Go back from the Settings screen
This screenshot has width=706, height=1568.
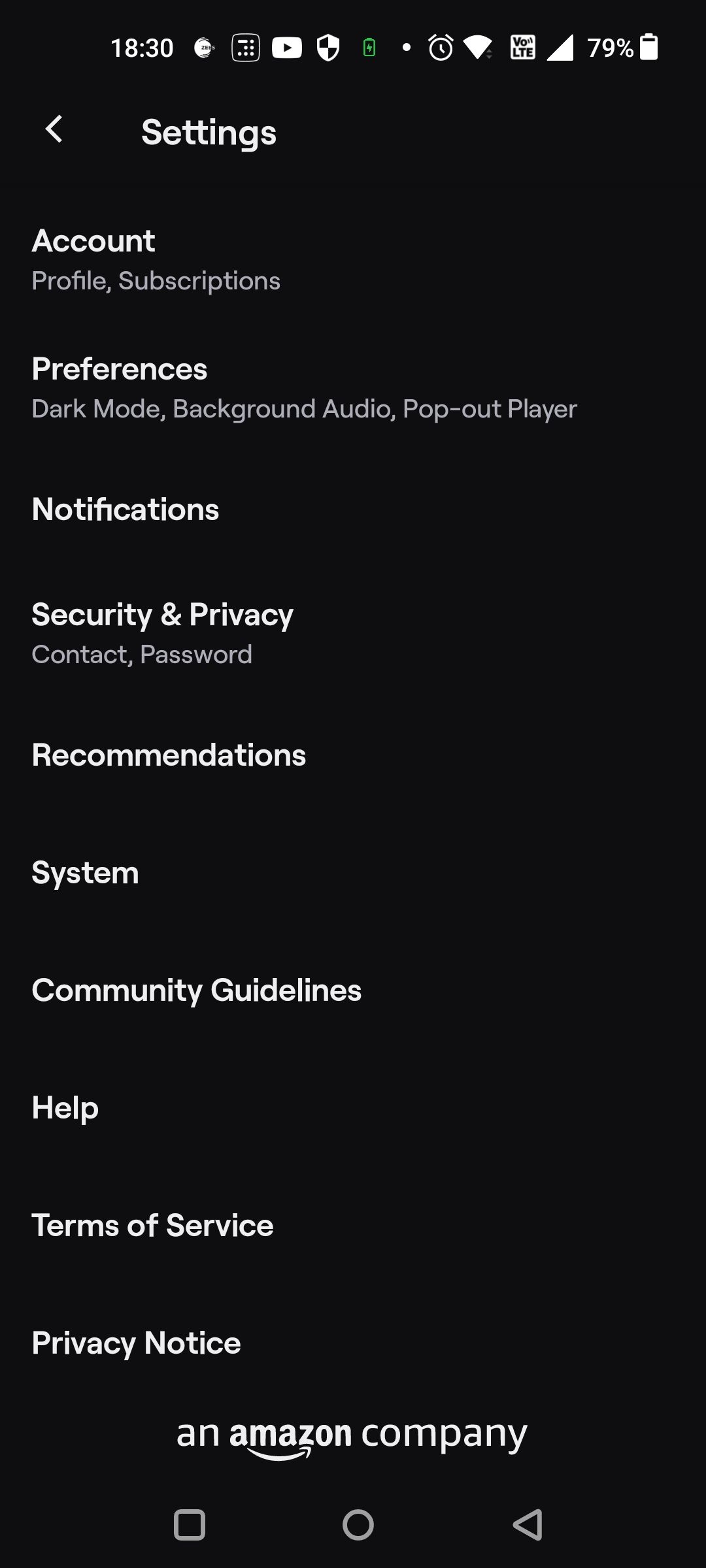[54, 129]
